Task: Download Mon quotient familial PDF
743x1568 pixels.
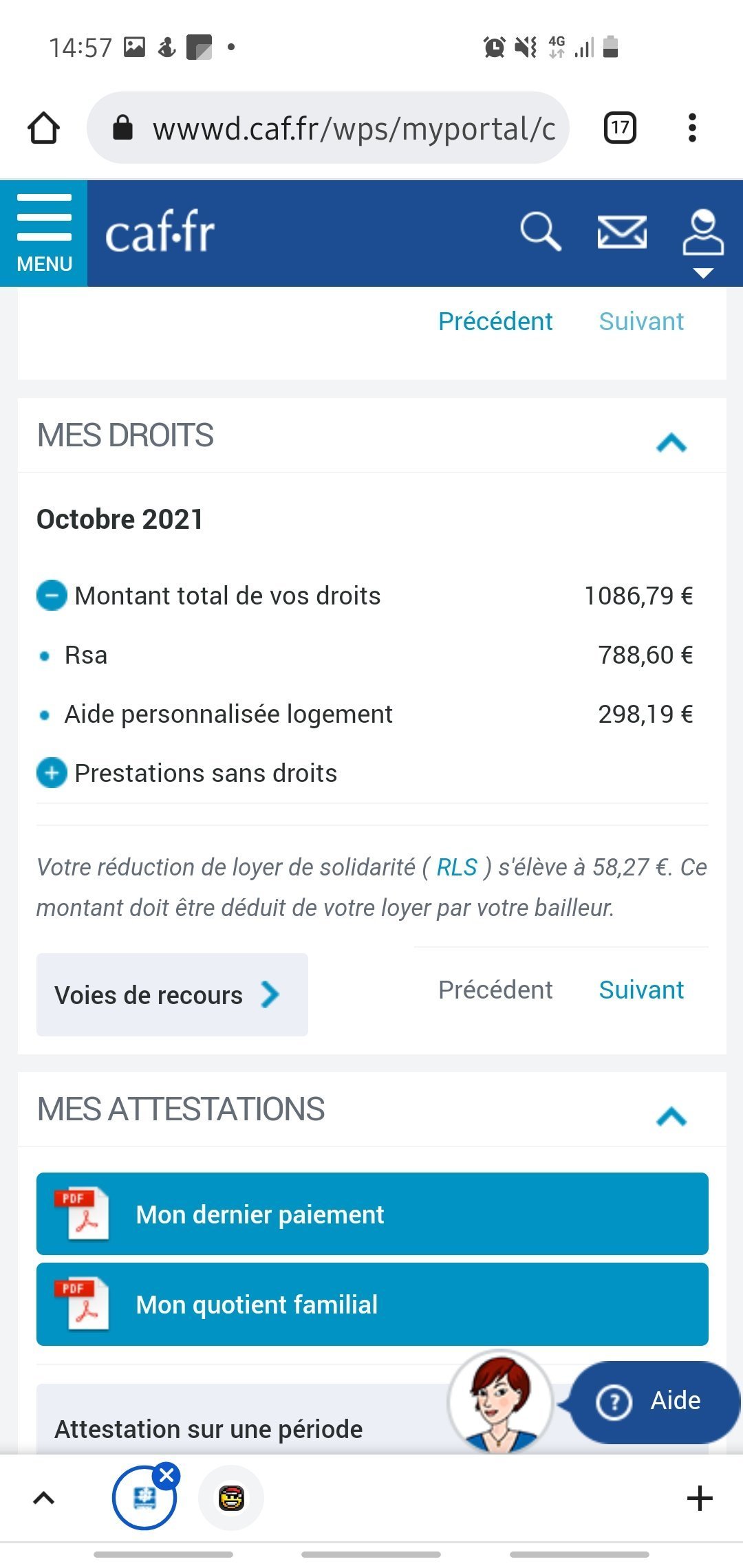Action: (372, 1304)
